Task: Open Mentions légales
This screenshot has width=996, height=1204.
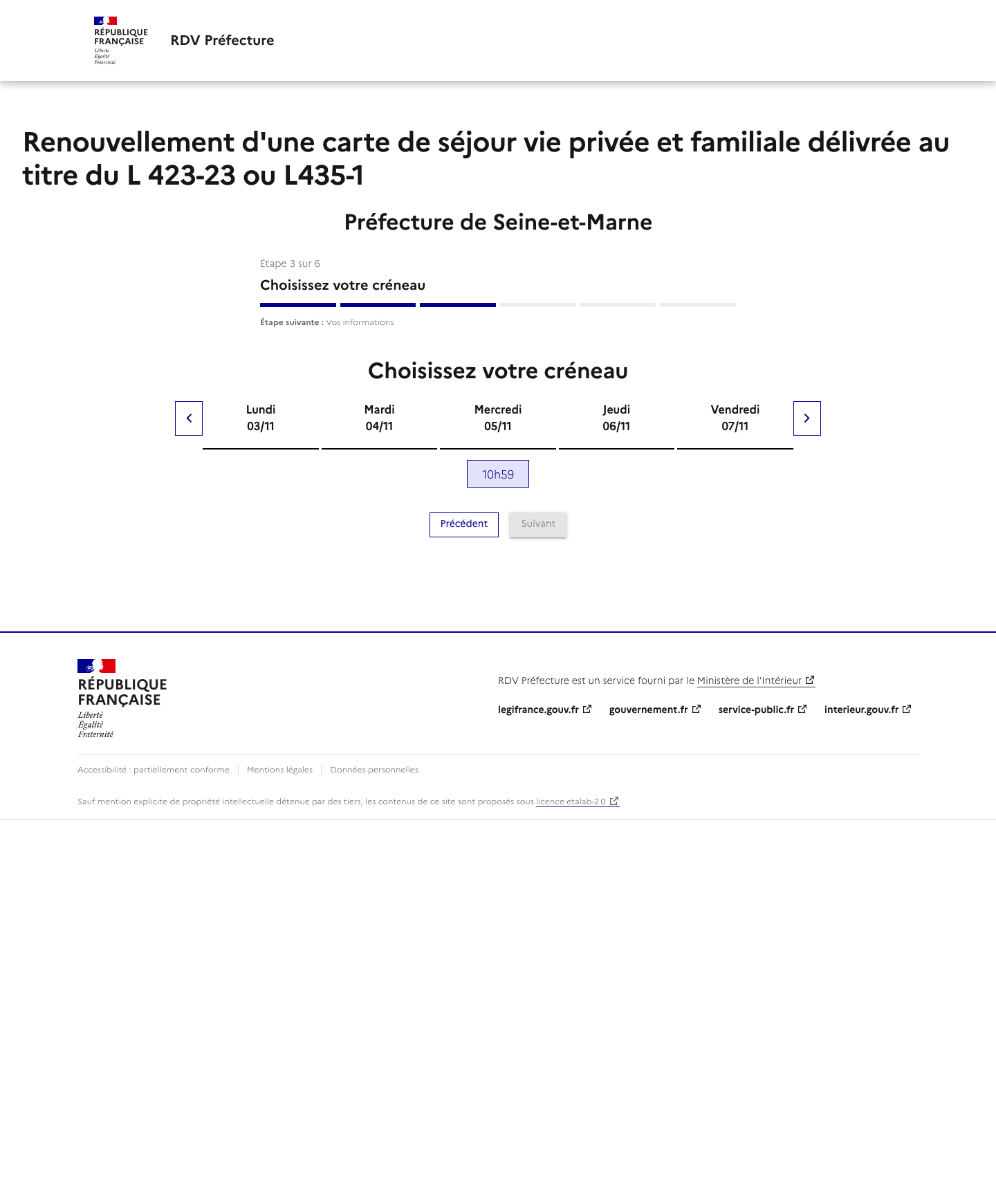Action: pyautogui.click(x=279, y=770)
